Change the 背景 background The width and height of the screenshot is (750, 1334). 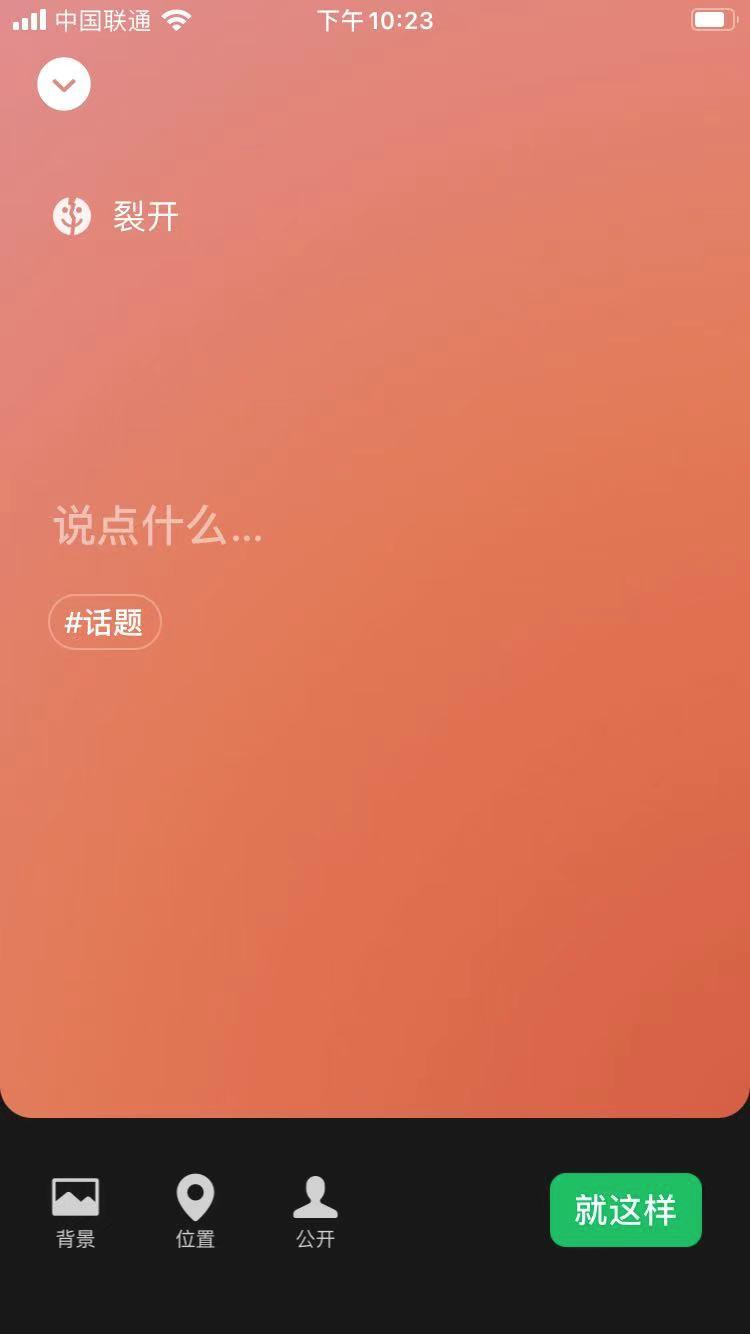75,1211
